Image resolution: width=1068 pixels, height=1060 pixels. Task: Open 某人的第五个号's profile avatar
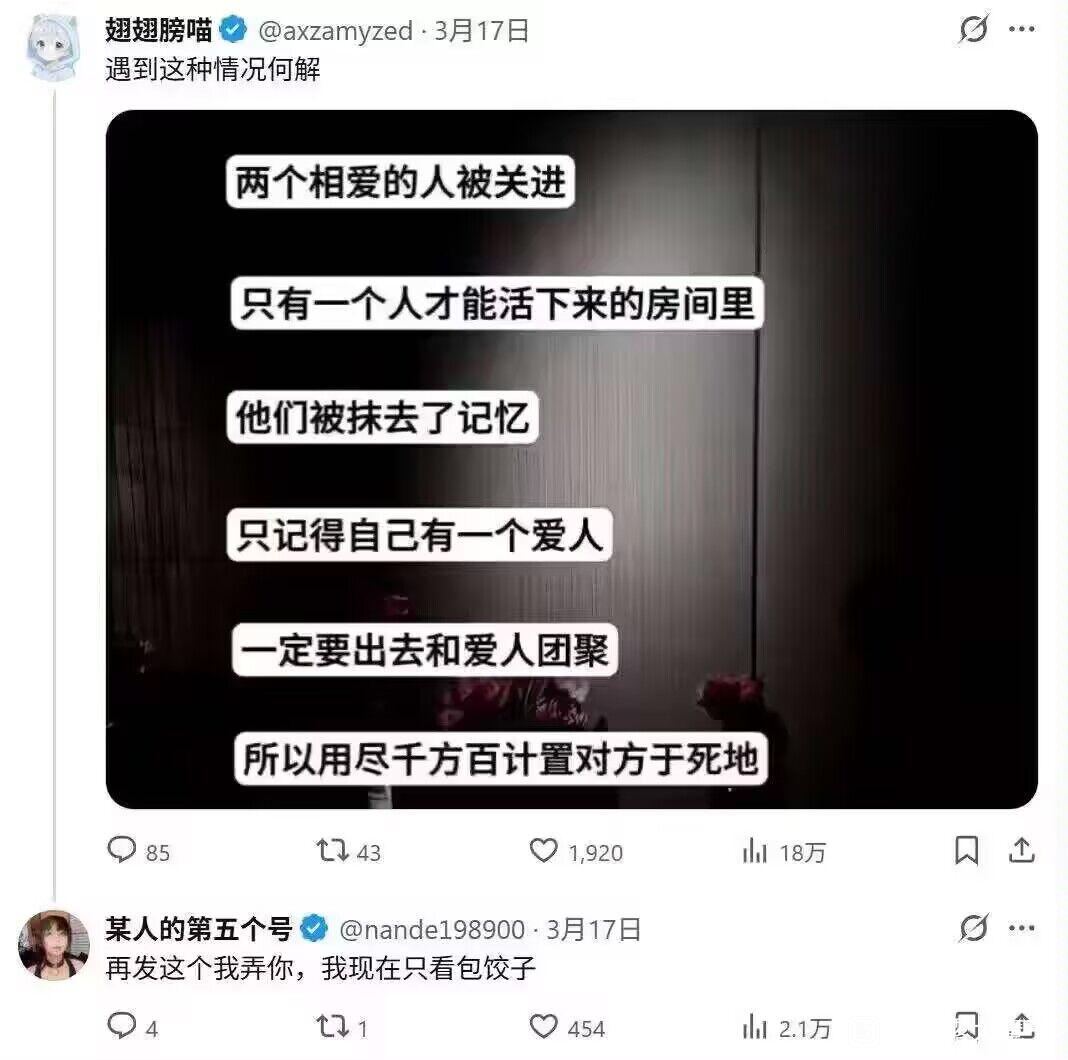[53, 945]
